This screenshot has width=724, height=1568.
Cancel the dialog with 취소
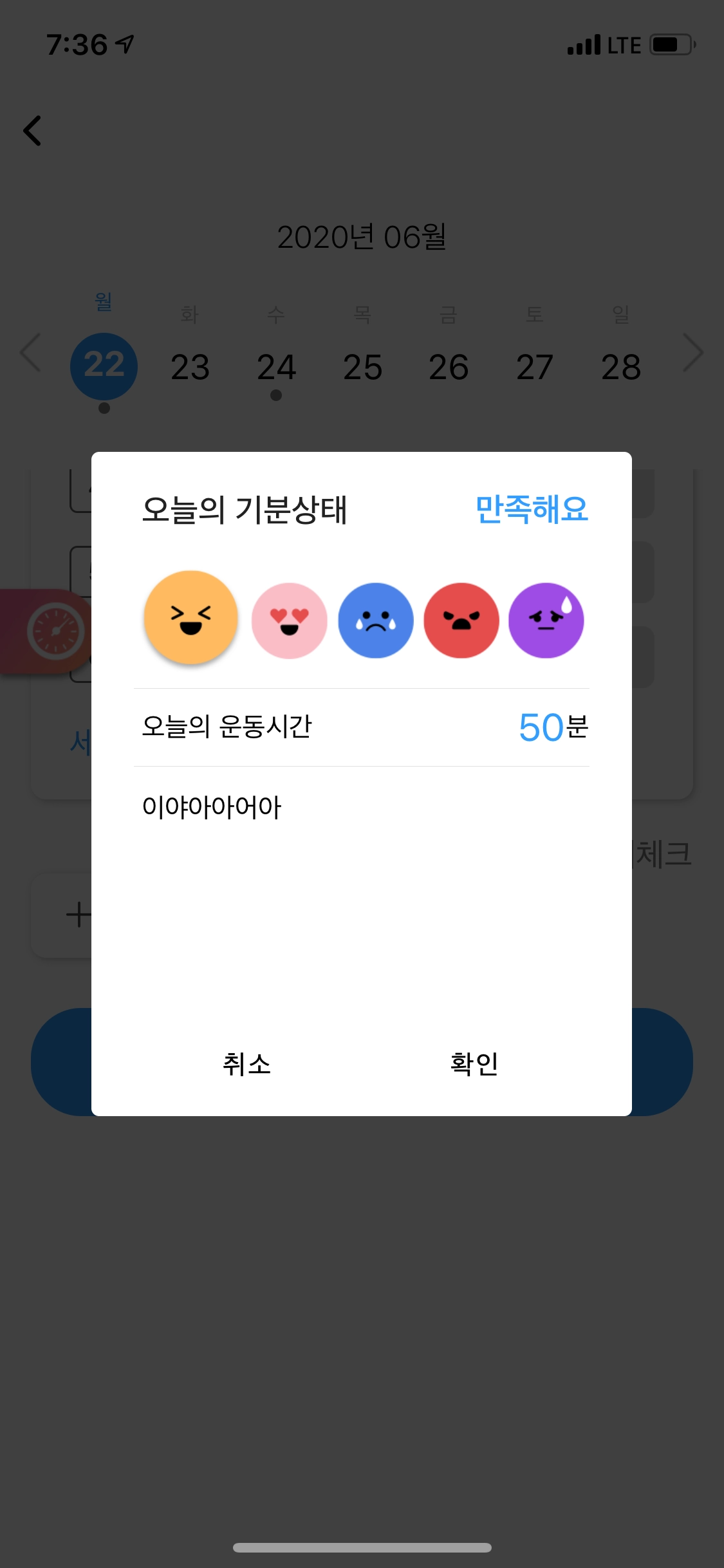click(x=246, y=1063)
